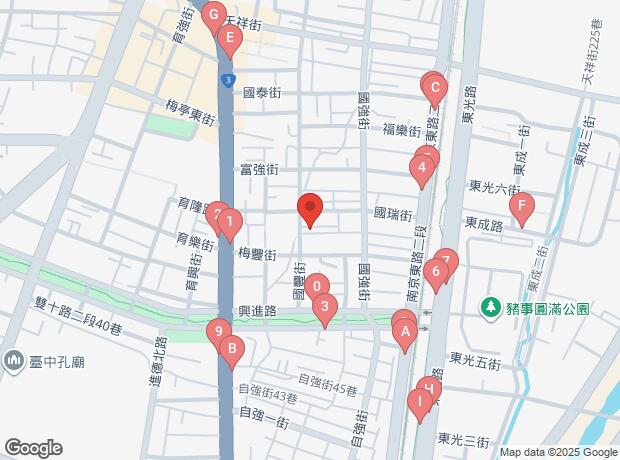Image resolution: width=620 pixels, height=460 pixels.
Task: Select map marker 9
Action: 218,331
